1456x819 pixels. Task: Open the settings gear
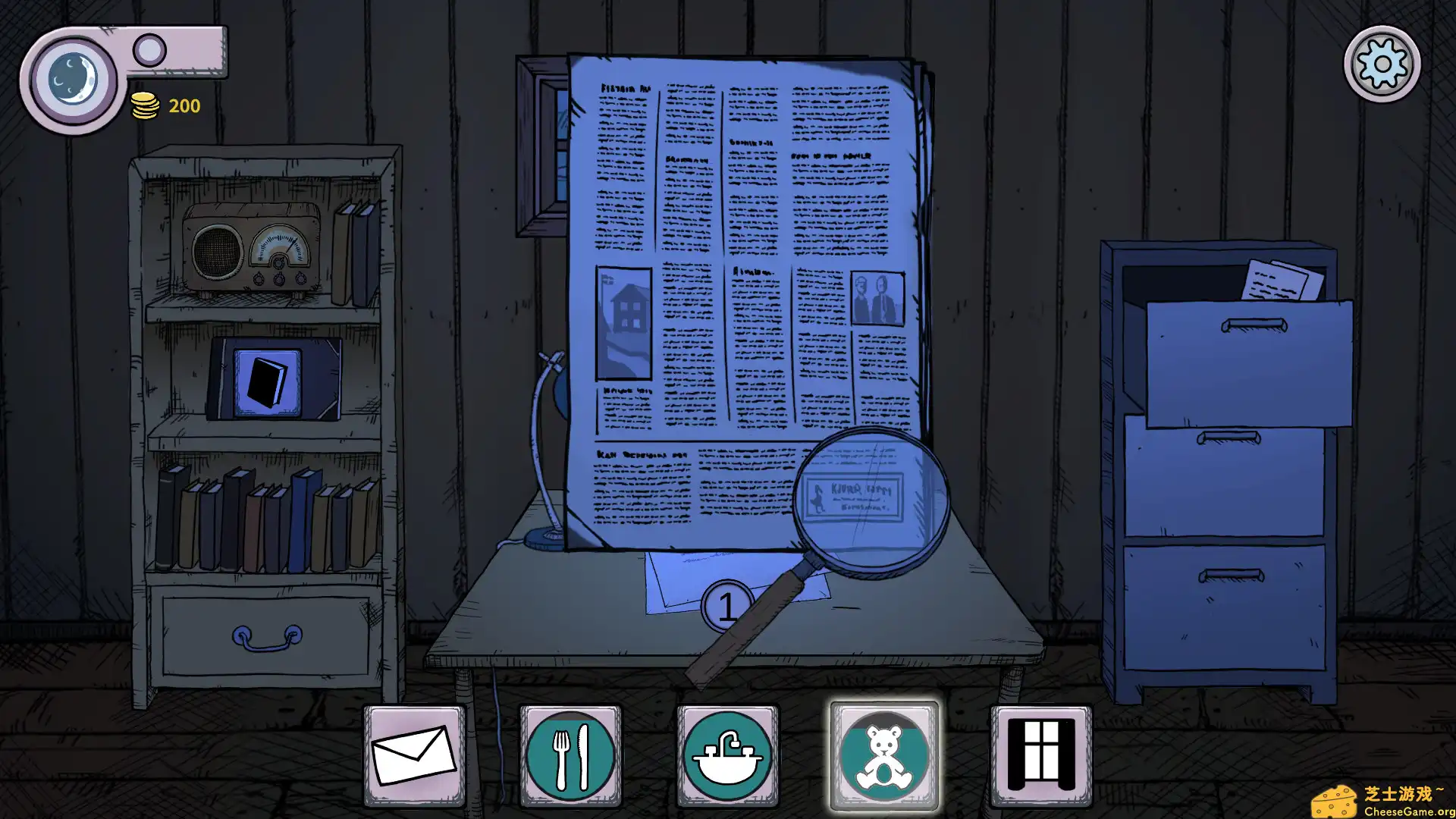pyautogui.click(x=1382, y=64)
